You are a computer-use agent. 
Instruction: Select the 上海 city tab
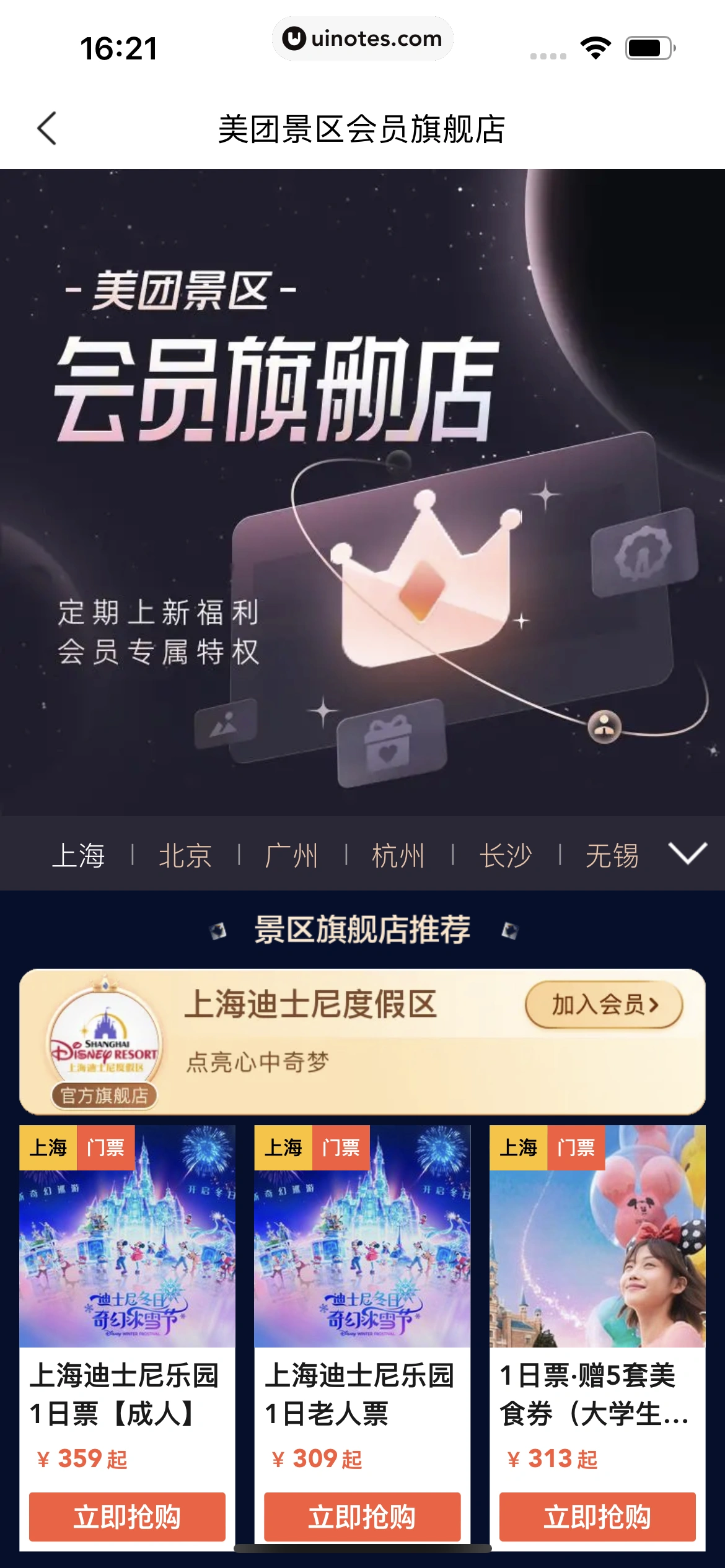[x=79, y=856]
